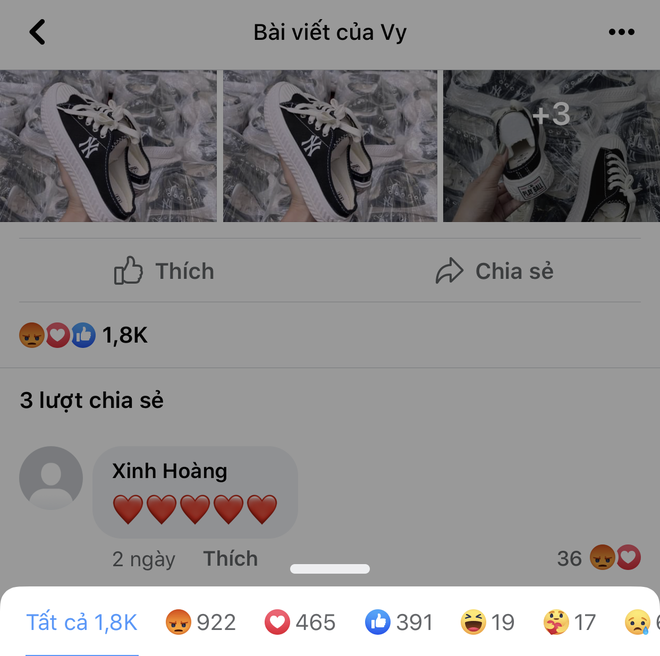Open the second shoe photo

(x=330, y=146)
